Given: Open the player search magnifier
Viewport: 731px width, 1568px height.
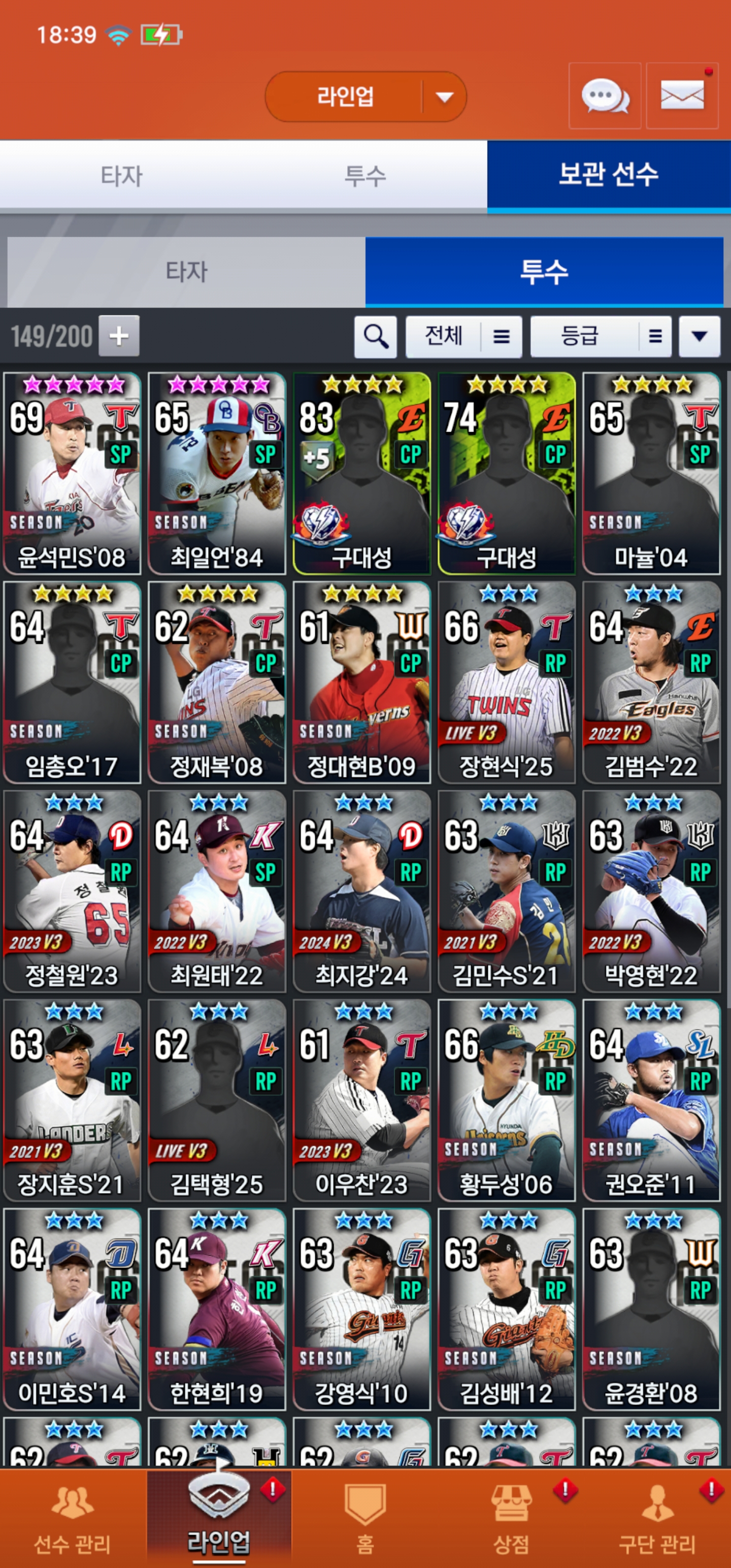Looking at the screenshot, I should (376, 336).
